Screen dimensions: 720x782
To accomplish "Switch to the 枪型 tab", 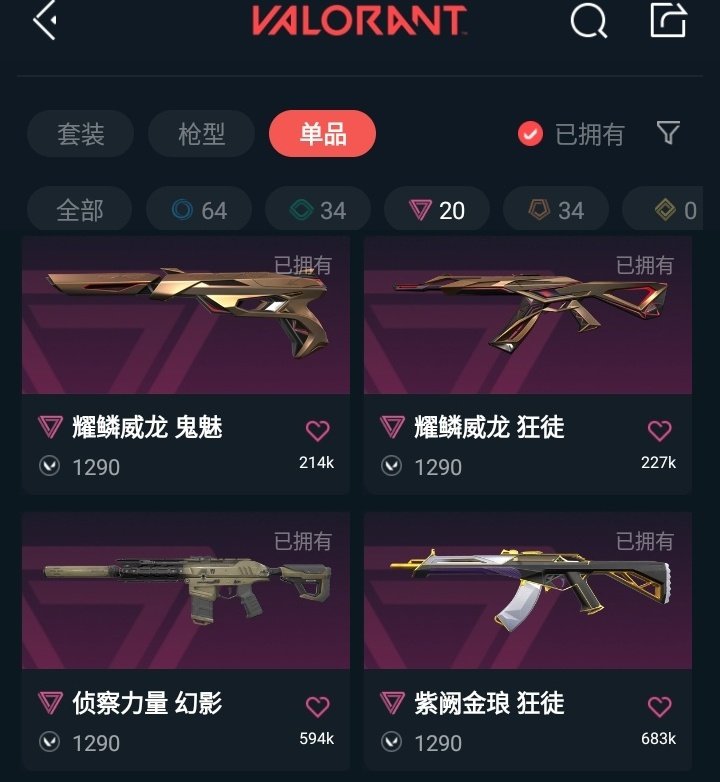I will pos(201,134).
